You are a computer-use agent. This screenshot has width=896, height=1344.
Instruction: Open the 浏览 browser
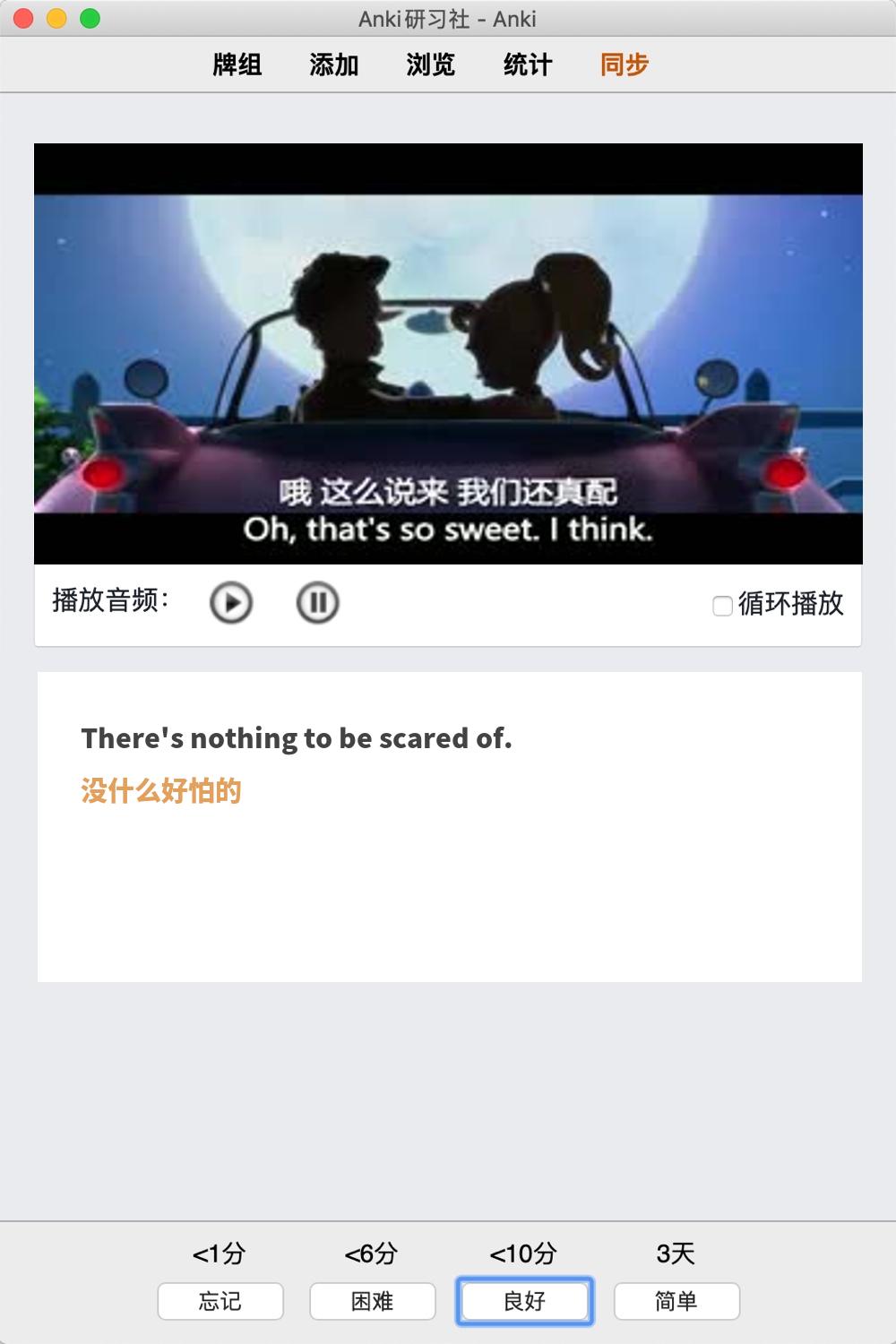pos(431,65)
